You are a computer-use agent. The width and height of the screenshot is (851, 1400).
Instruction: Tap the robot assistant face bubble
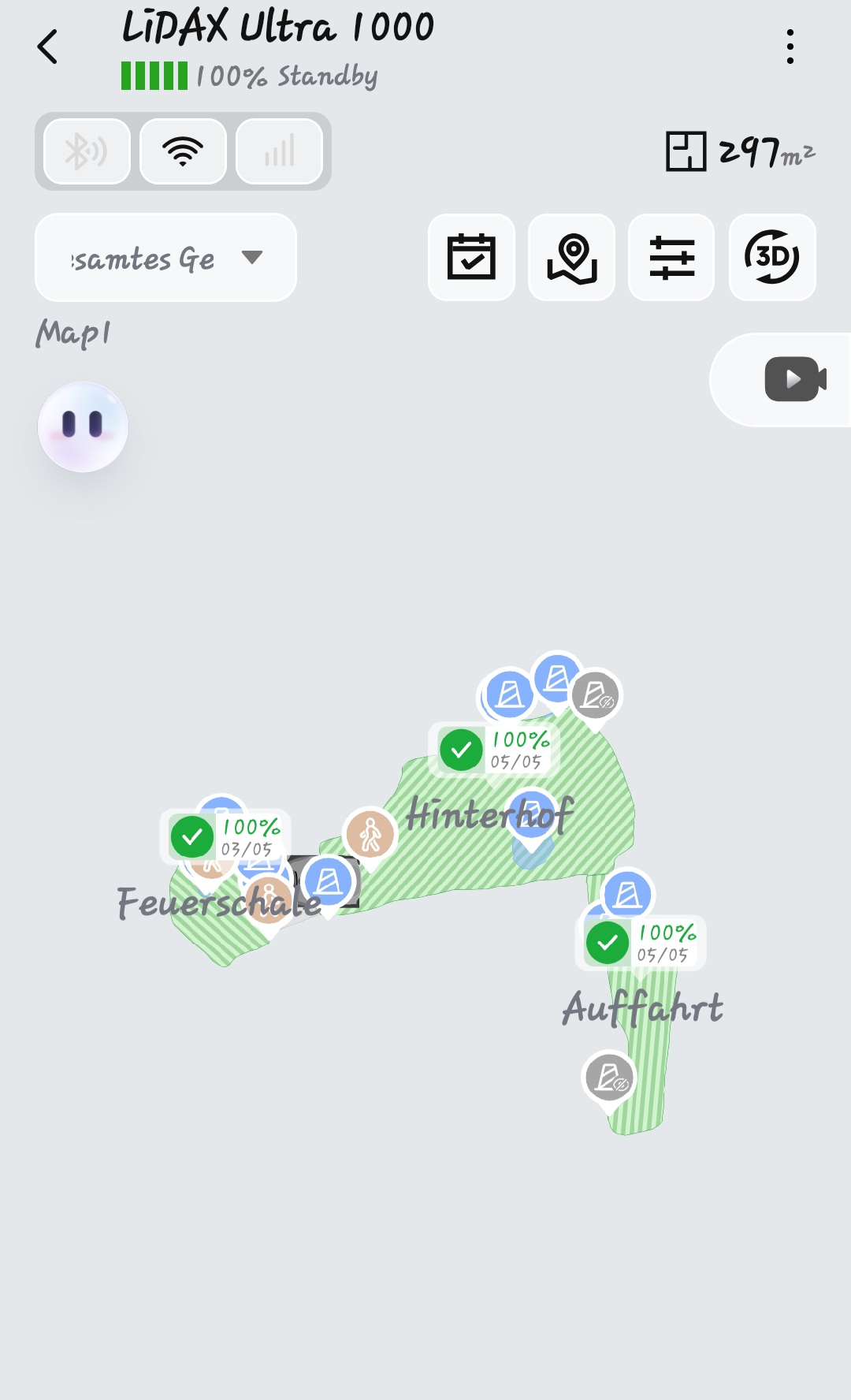pos(83,427)
